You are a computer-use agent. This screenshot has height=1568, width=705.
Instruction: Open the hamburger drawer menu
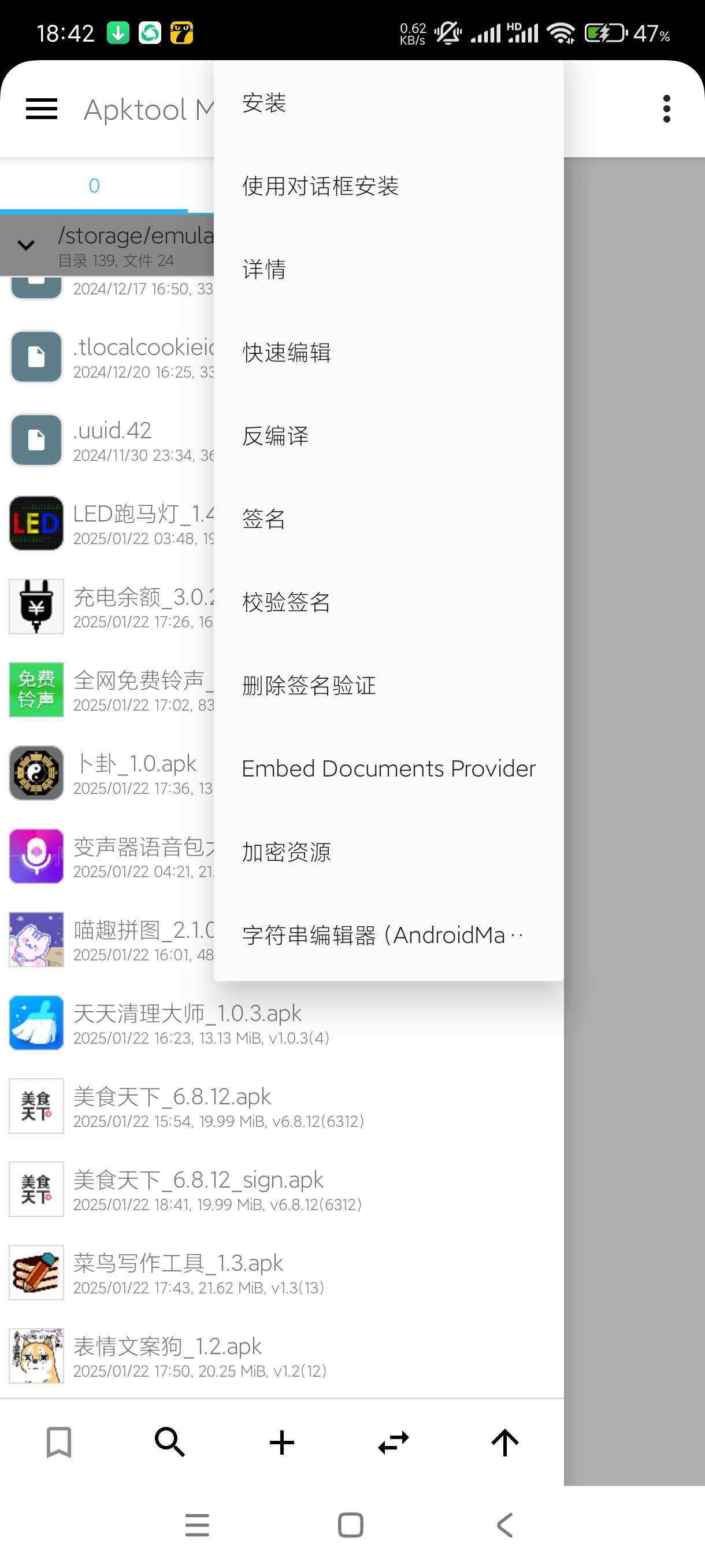click(x=42, y=110)
